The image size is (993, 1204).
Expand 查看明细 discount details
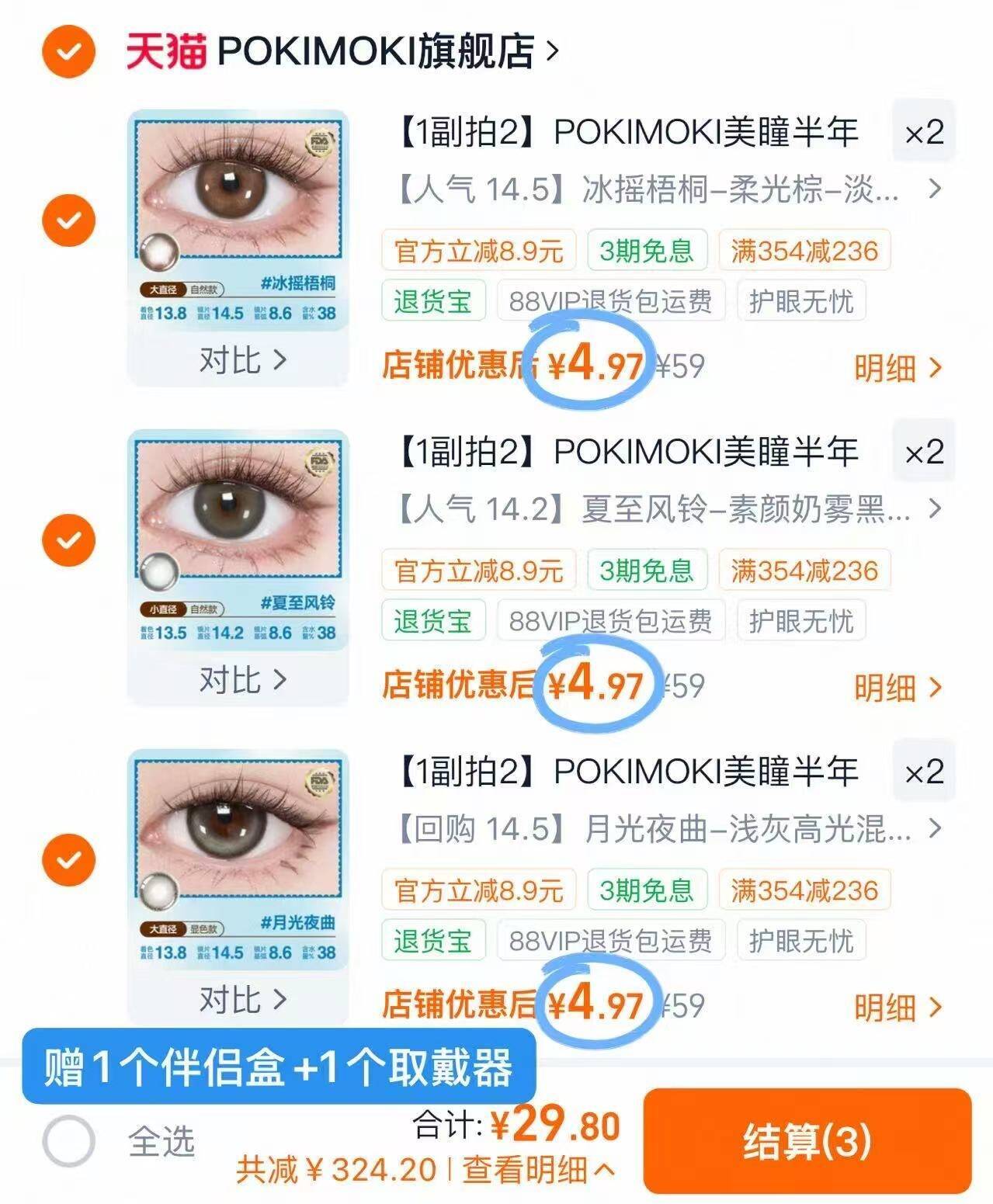pyautogui.click(x=540, y=1170)
